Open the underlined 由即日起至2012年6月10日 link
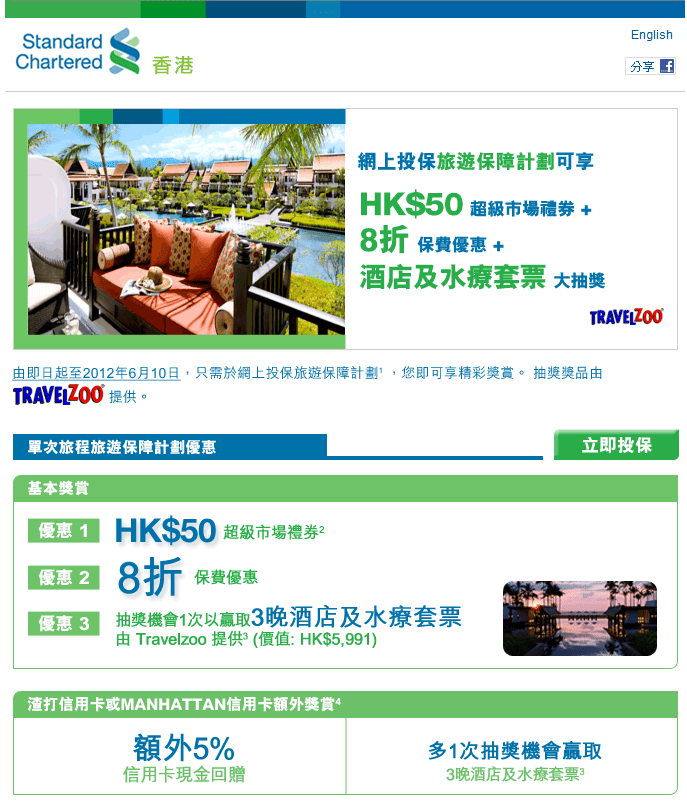 [96, 373]
